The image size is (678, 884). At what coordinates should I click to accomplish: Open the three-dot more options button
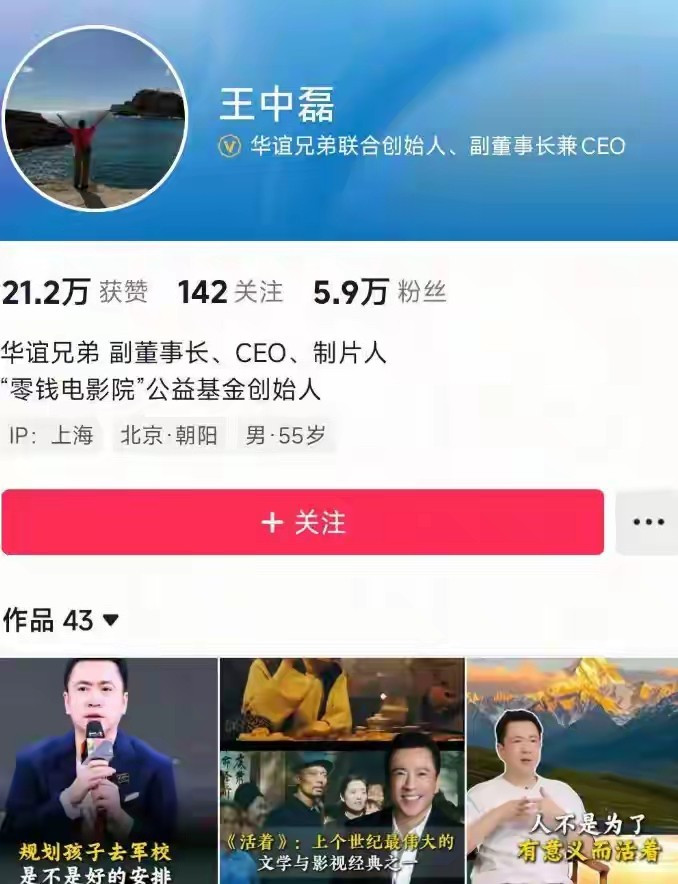(x=648, y=522)
